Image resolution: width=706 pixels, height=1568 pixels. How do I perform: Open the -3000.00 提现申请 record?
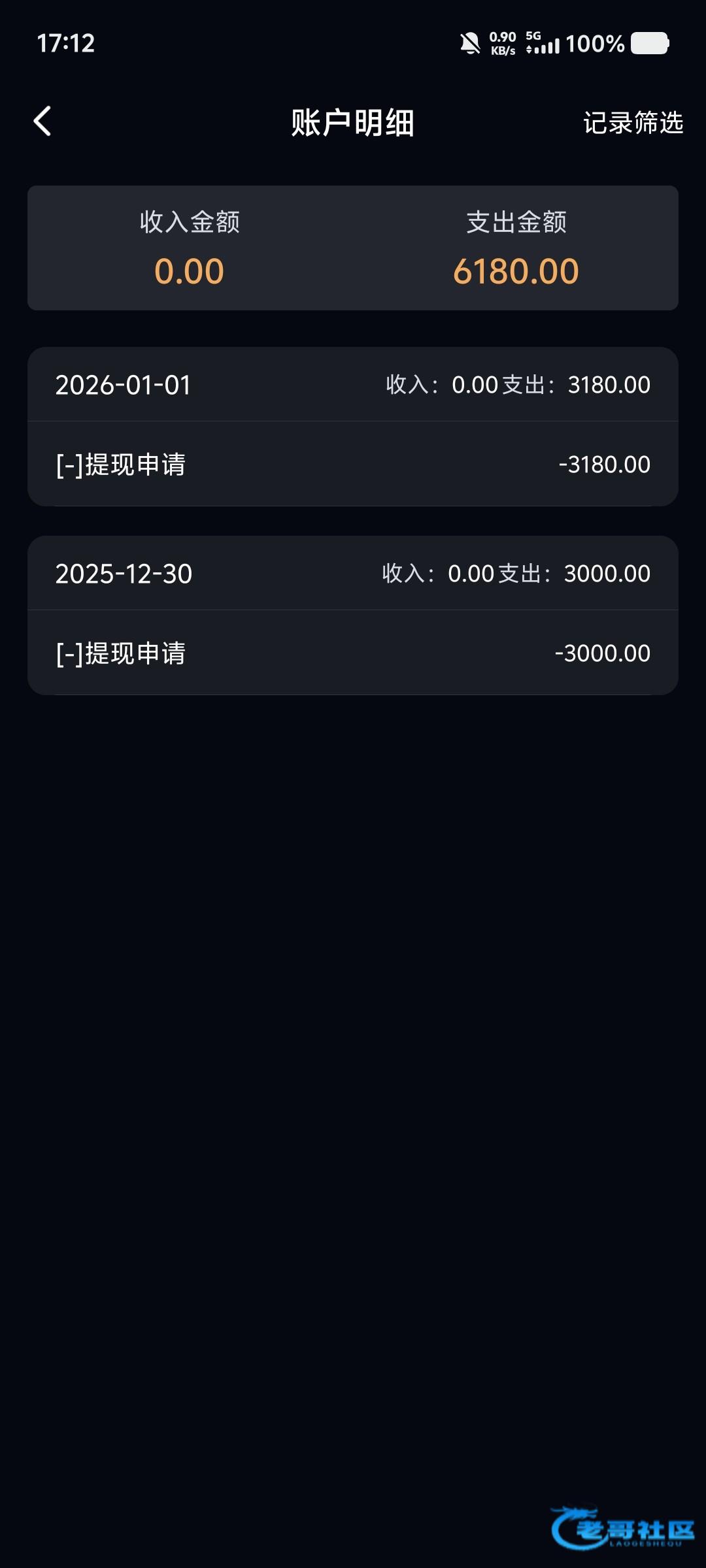353,653
